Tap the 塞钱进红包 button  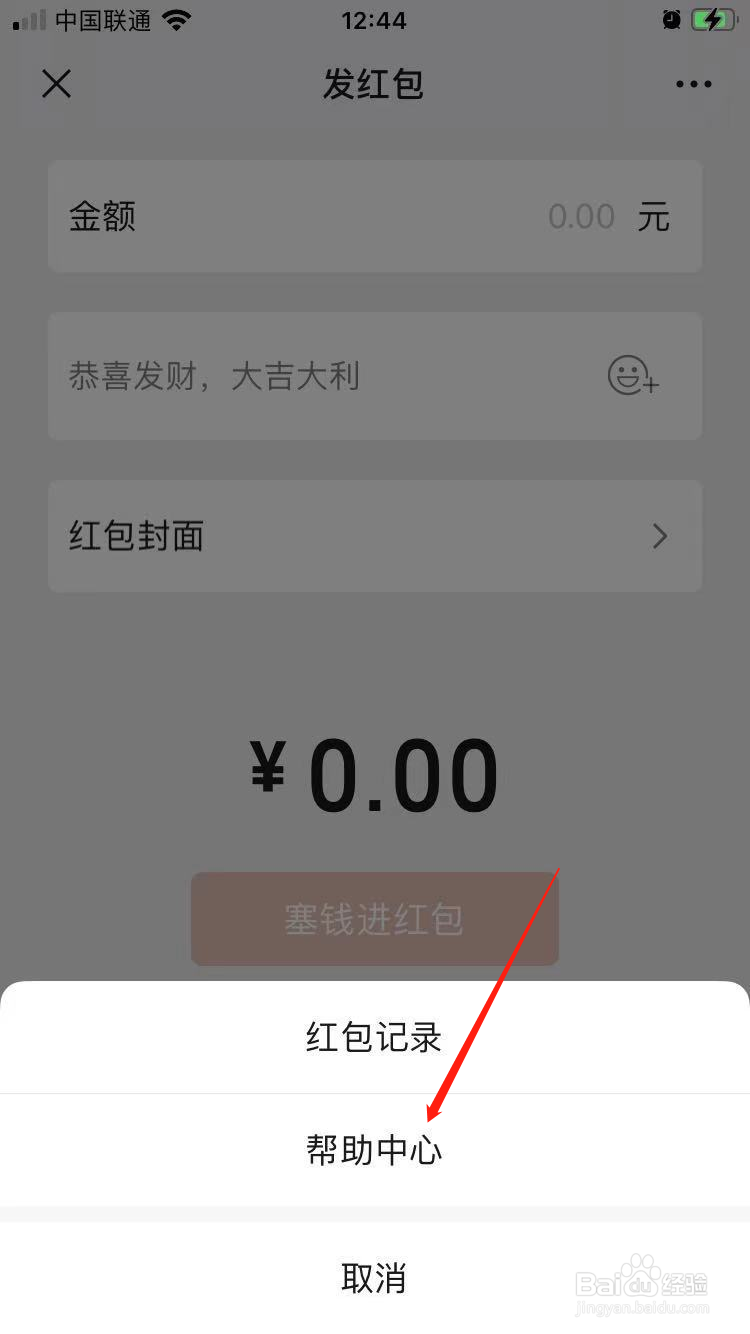coord(374,918)
